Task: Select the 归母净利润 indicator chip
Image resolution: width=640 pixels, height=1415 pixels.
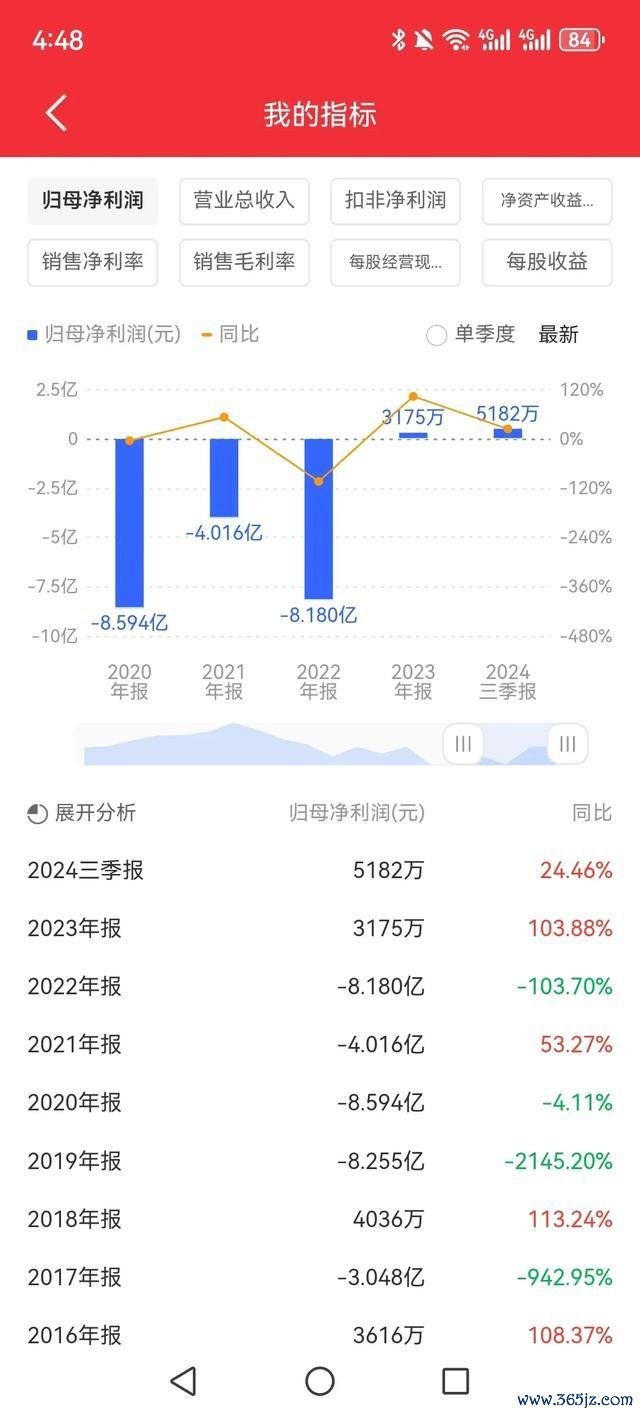Action: [93, 200]
